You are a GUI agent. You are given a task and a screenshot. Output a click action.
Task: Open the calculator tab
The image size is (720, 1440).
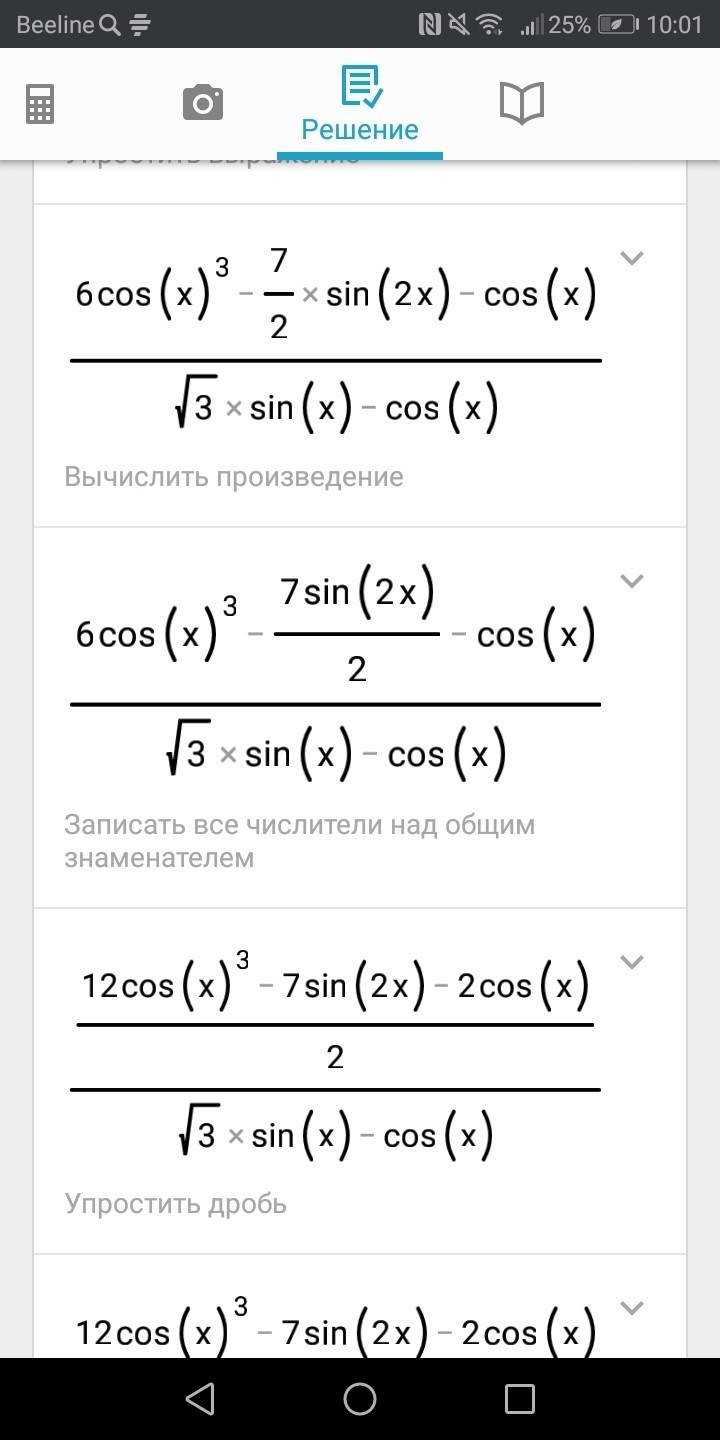(x=40, y=103)
